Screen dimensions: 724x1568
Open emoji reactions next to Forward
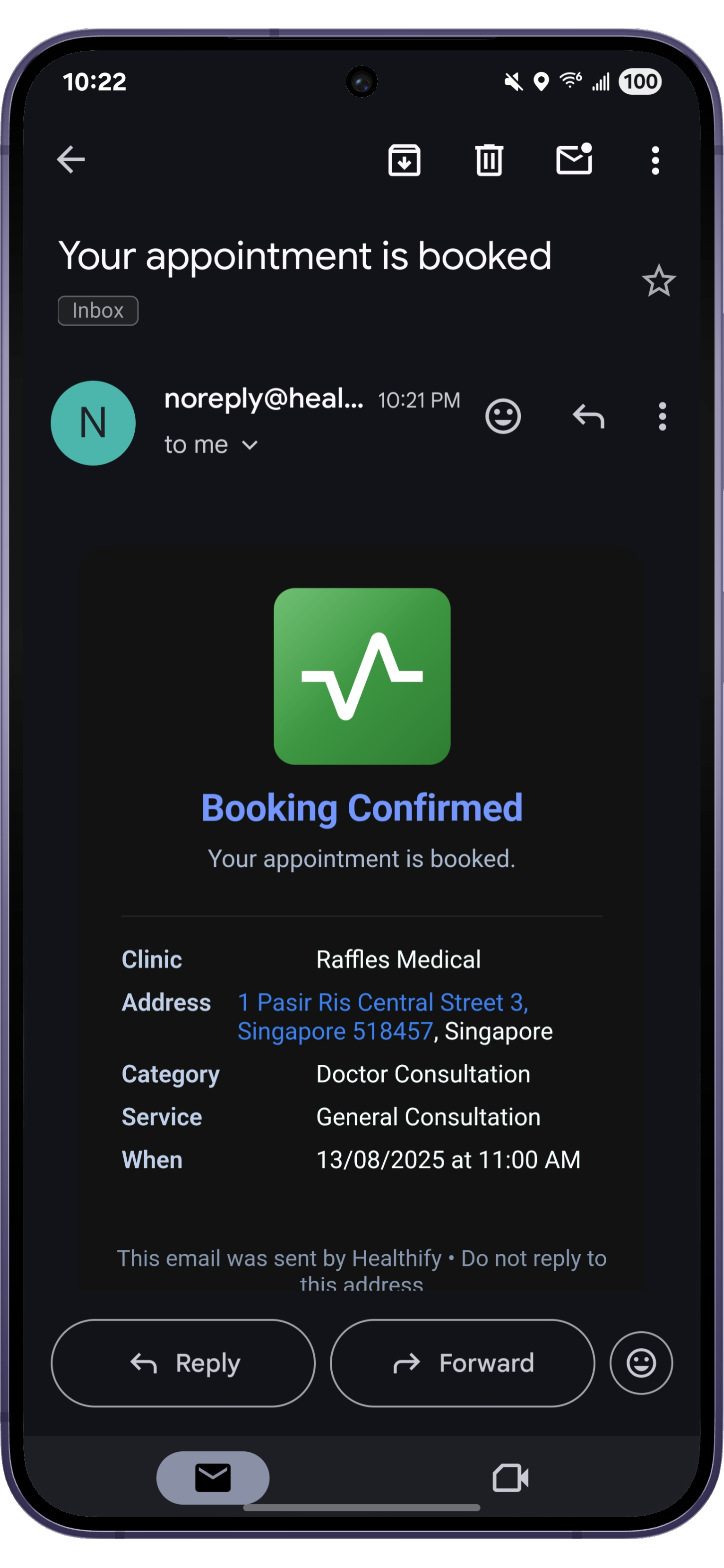click(x=641, y=1363)
